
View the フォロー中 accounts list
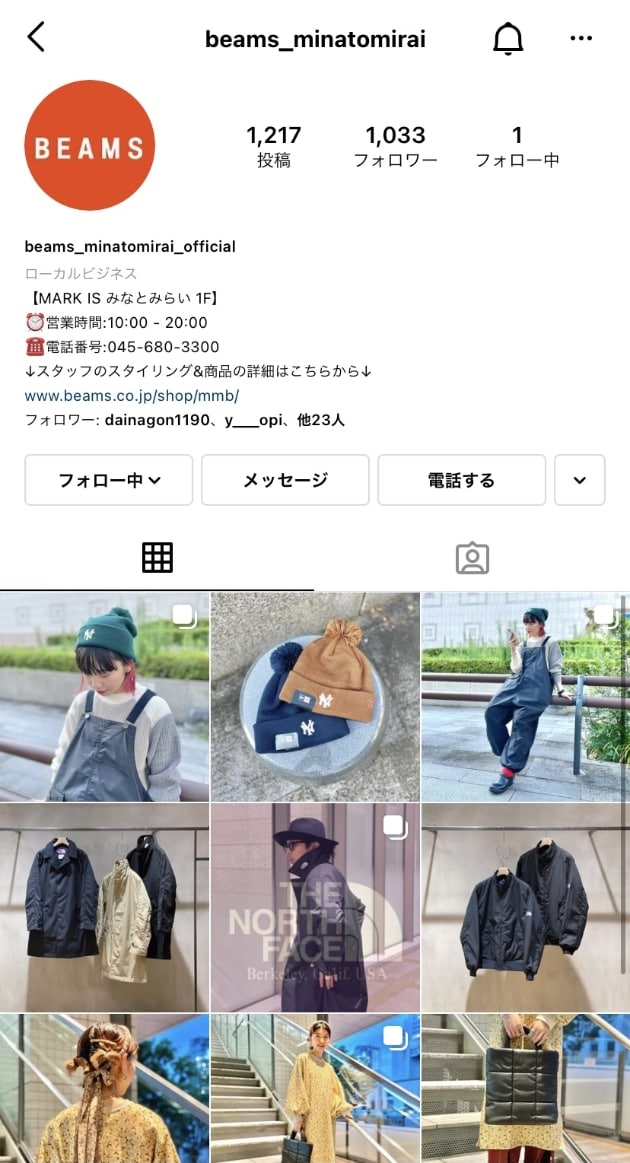coord(516,146)
